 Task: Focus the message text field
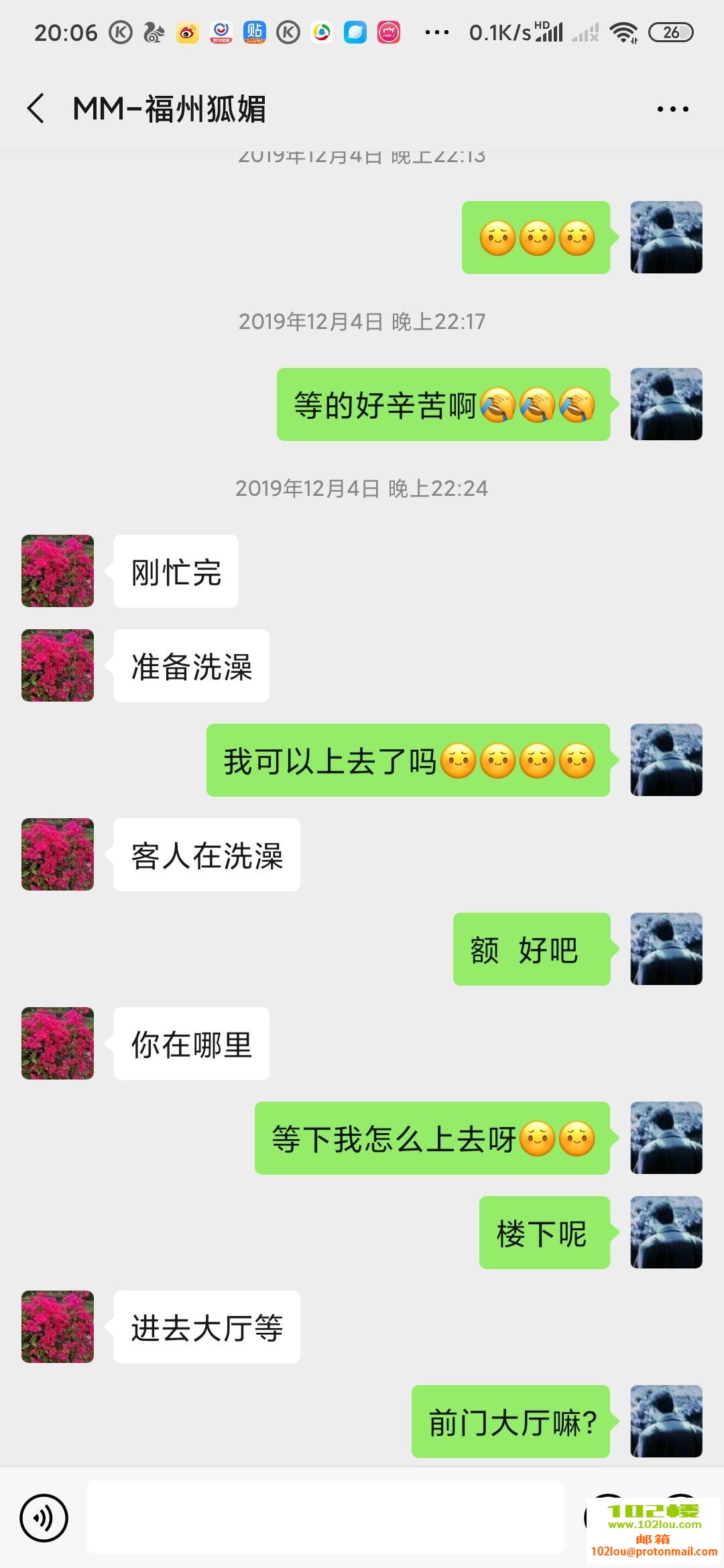point(325,1518)
